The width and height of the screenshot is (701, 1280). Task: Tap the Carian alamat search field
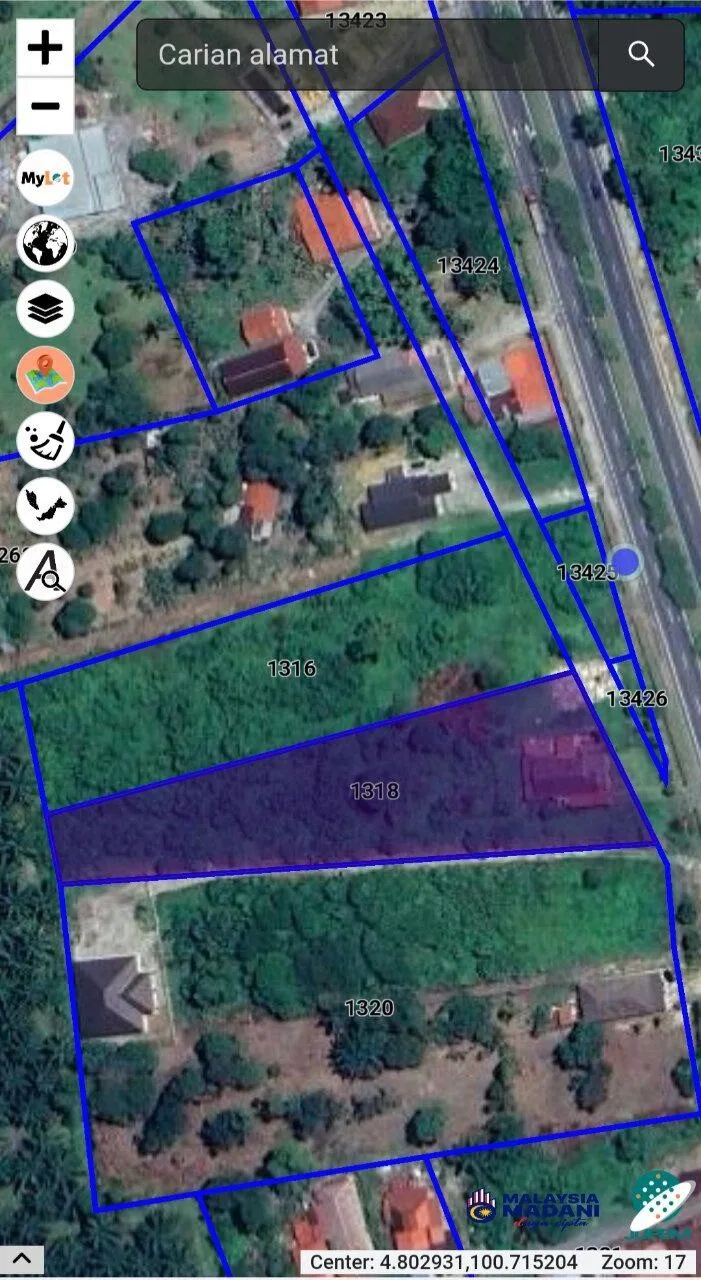point(368,55)
